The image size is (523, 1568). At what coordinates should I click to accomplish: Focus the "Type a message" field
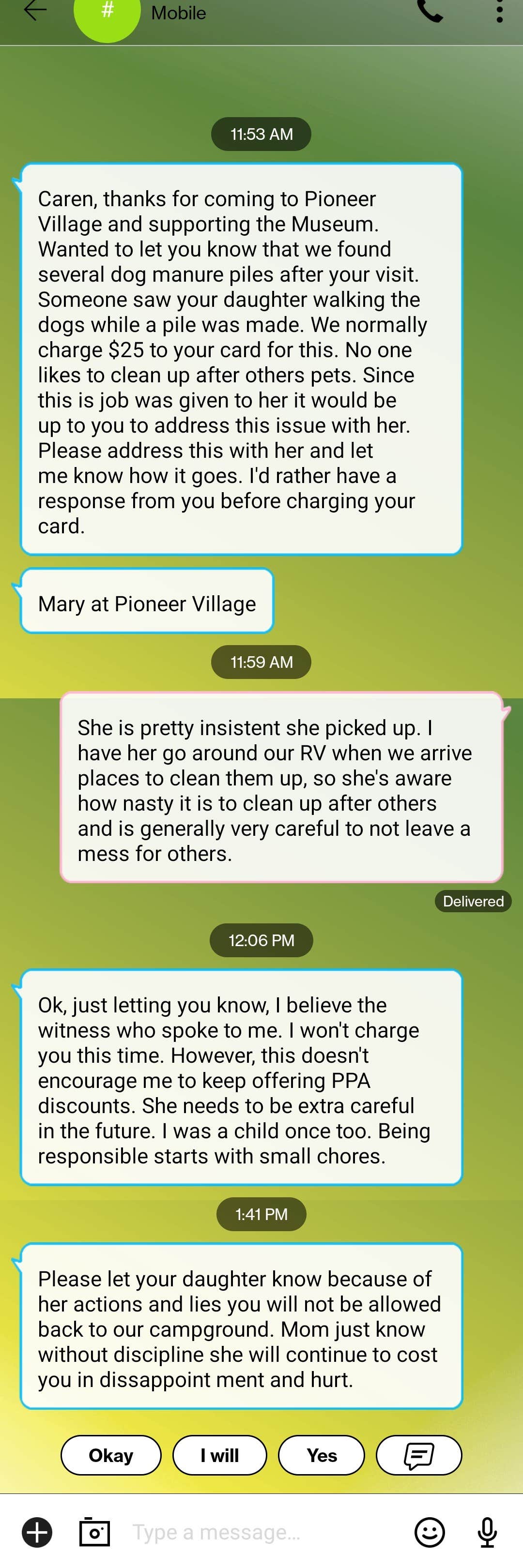tap(256, 1532)
